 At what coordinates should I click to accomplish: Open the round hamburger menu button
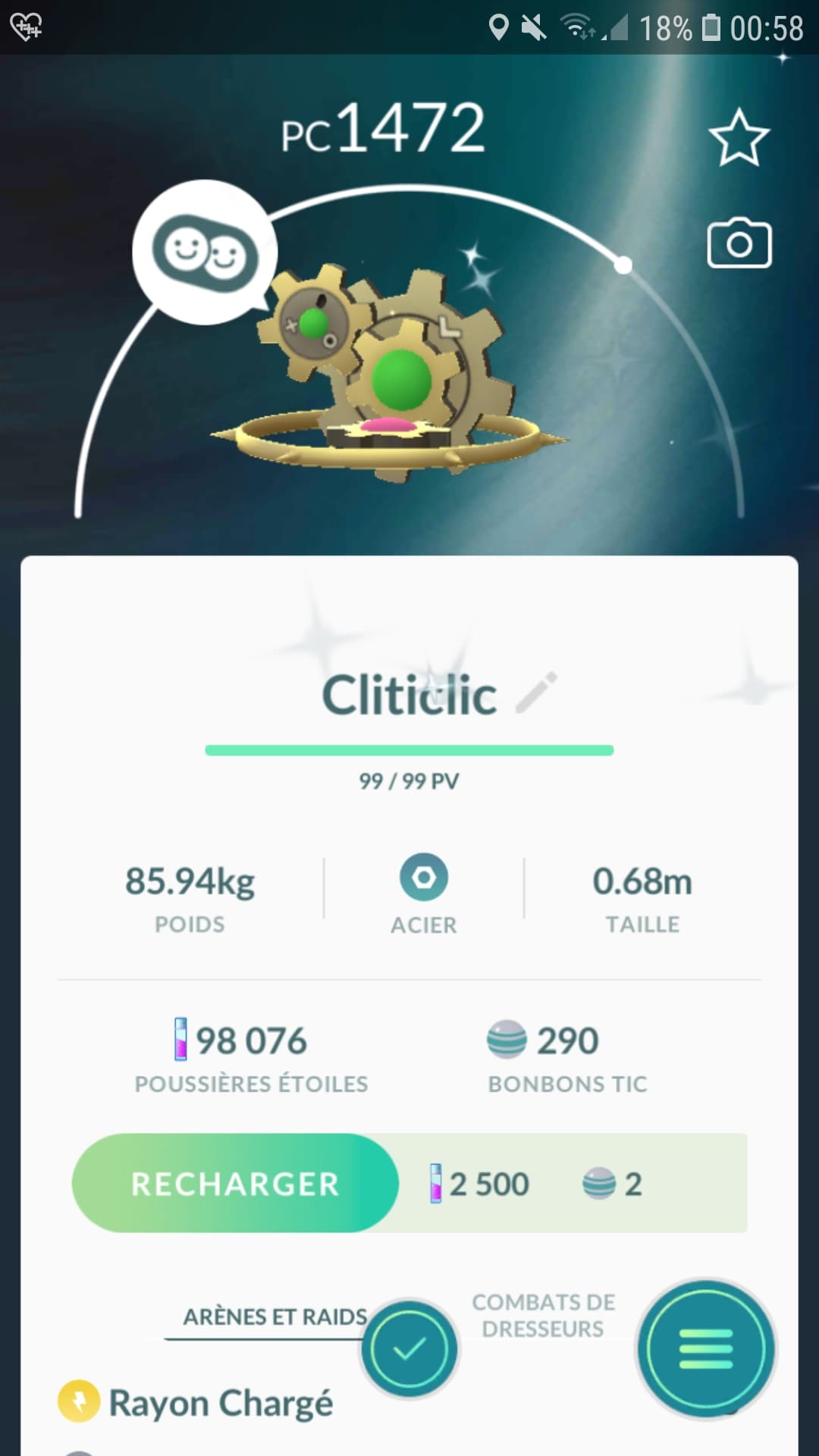click(705, 1349)
